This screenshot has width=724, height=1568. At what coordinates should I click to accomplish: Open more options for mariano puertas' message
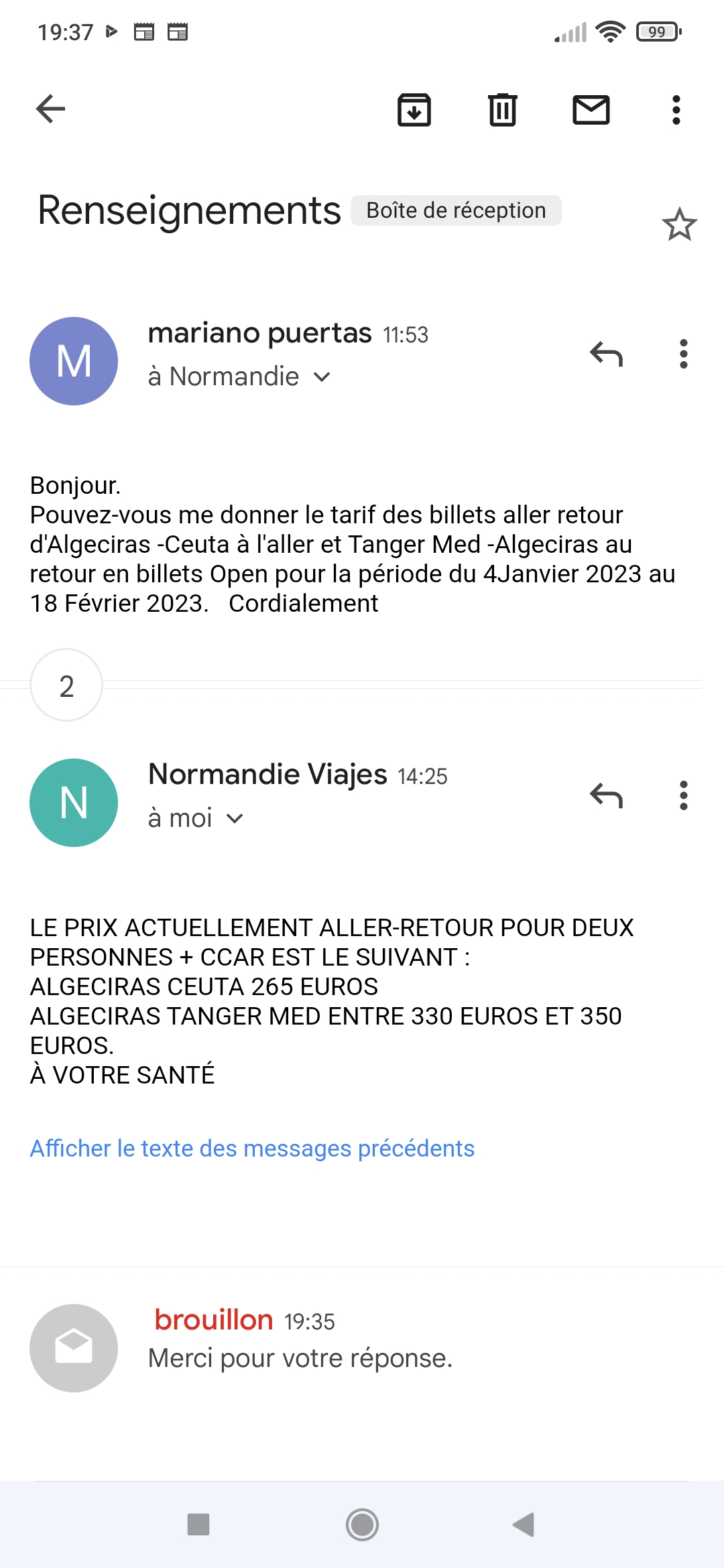tap(683, 354)
